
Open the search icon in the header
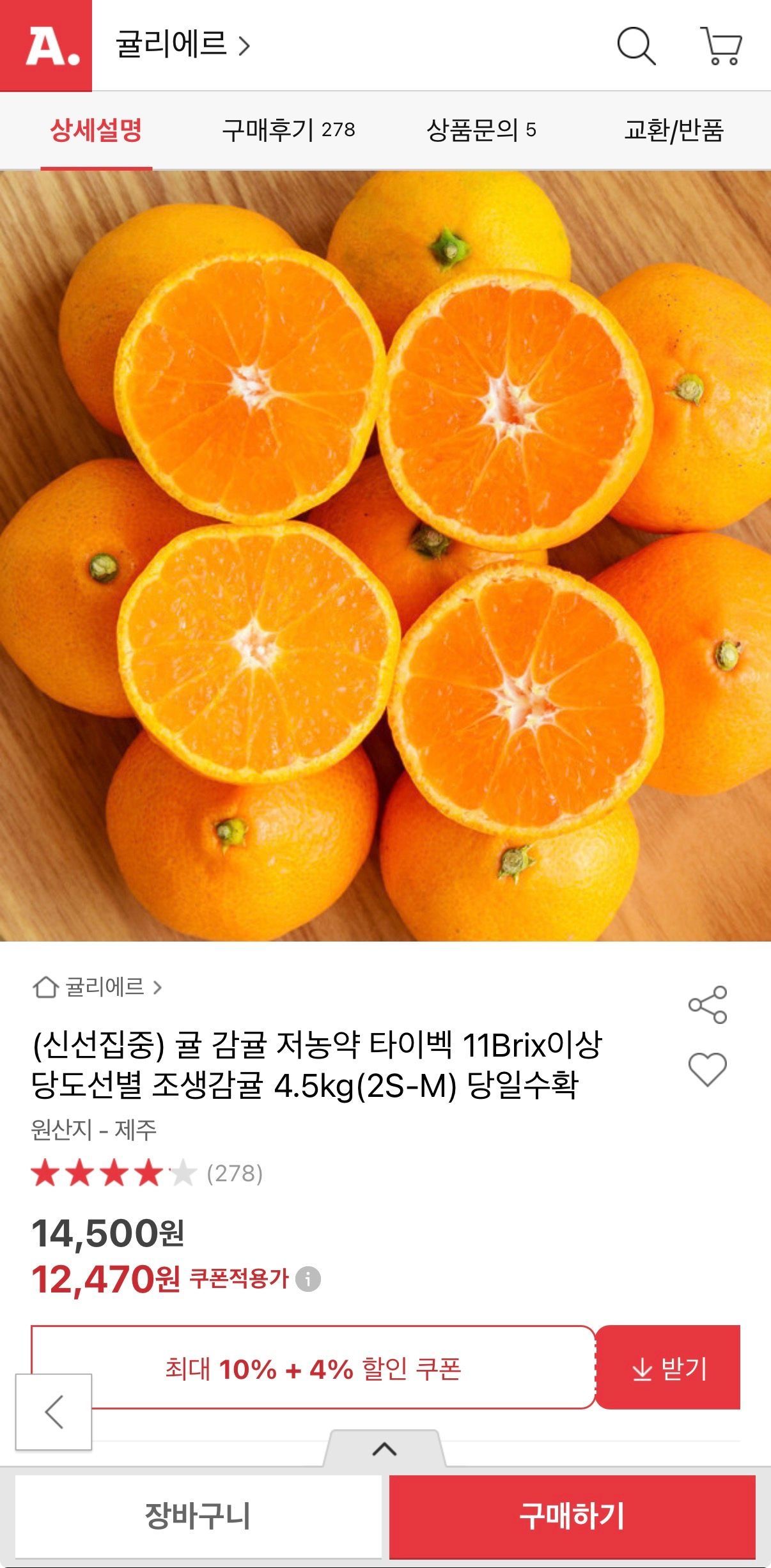635,46
